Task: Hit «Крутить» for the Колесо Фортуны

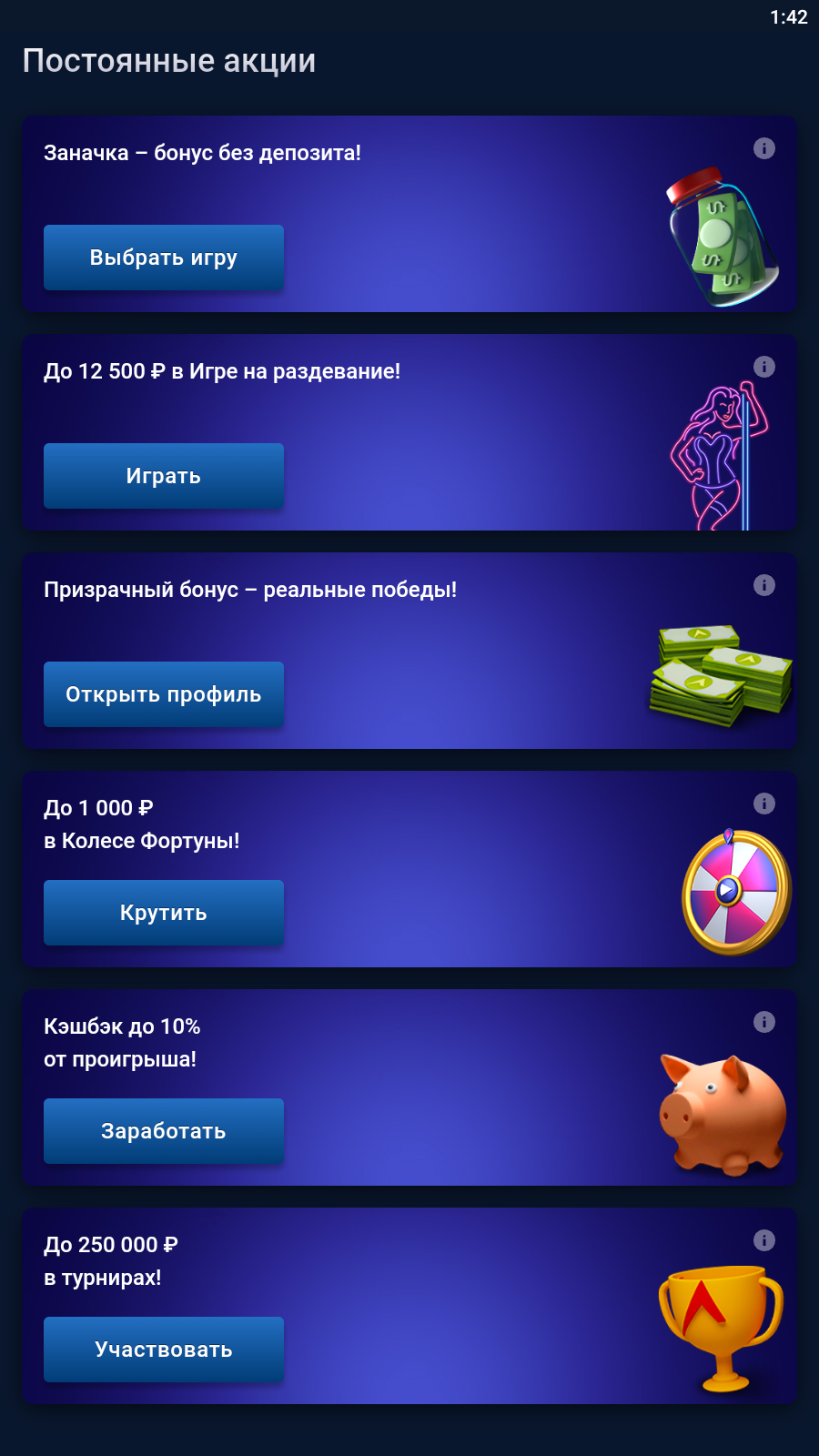Action: (x=164, y=913)
